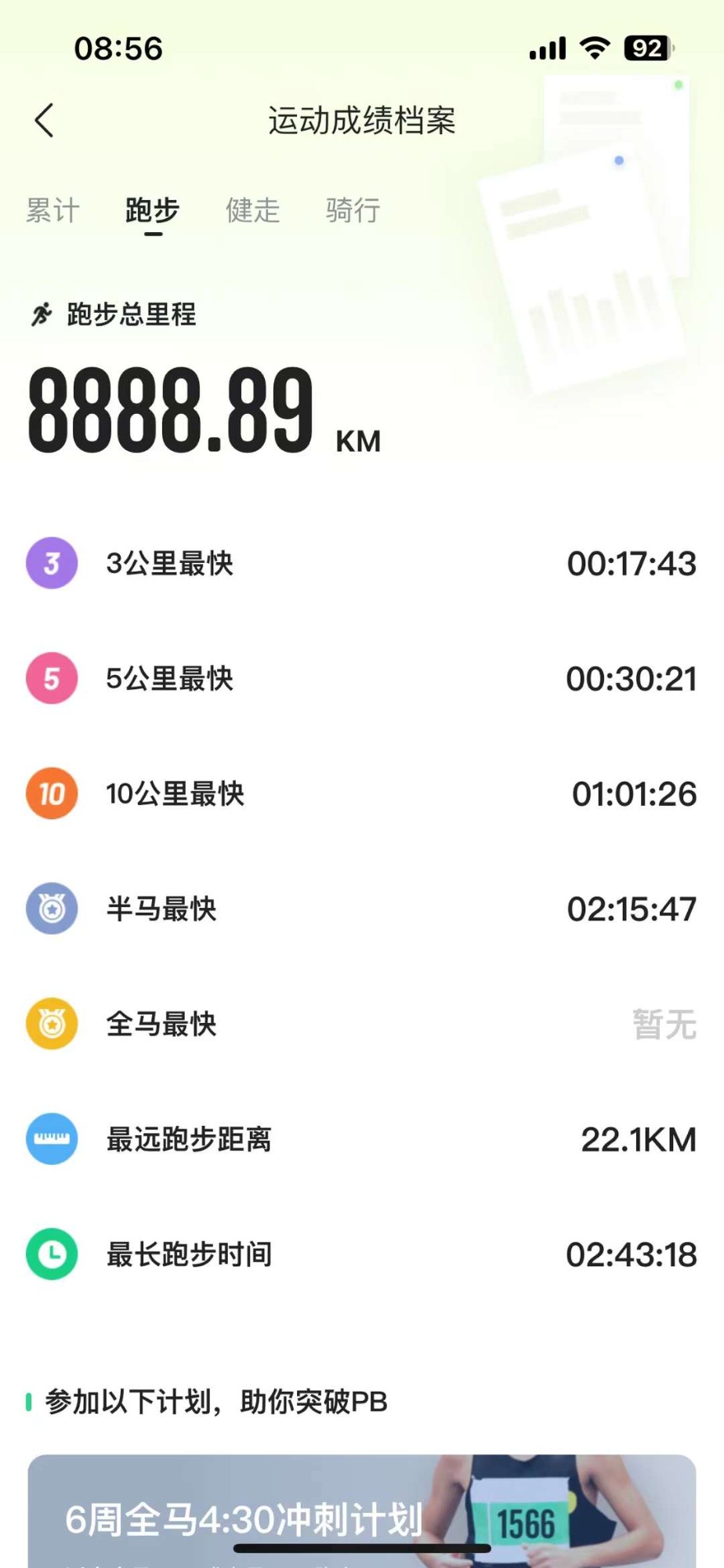Viewport: 724px width, 1568px height.
Task: Select the 跑步 tab
Action: pyautogui.click(x=152, y=210)
